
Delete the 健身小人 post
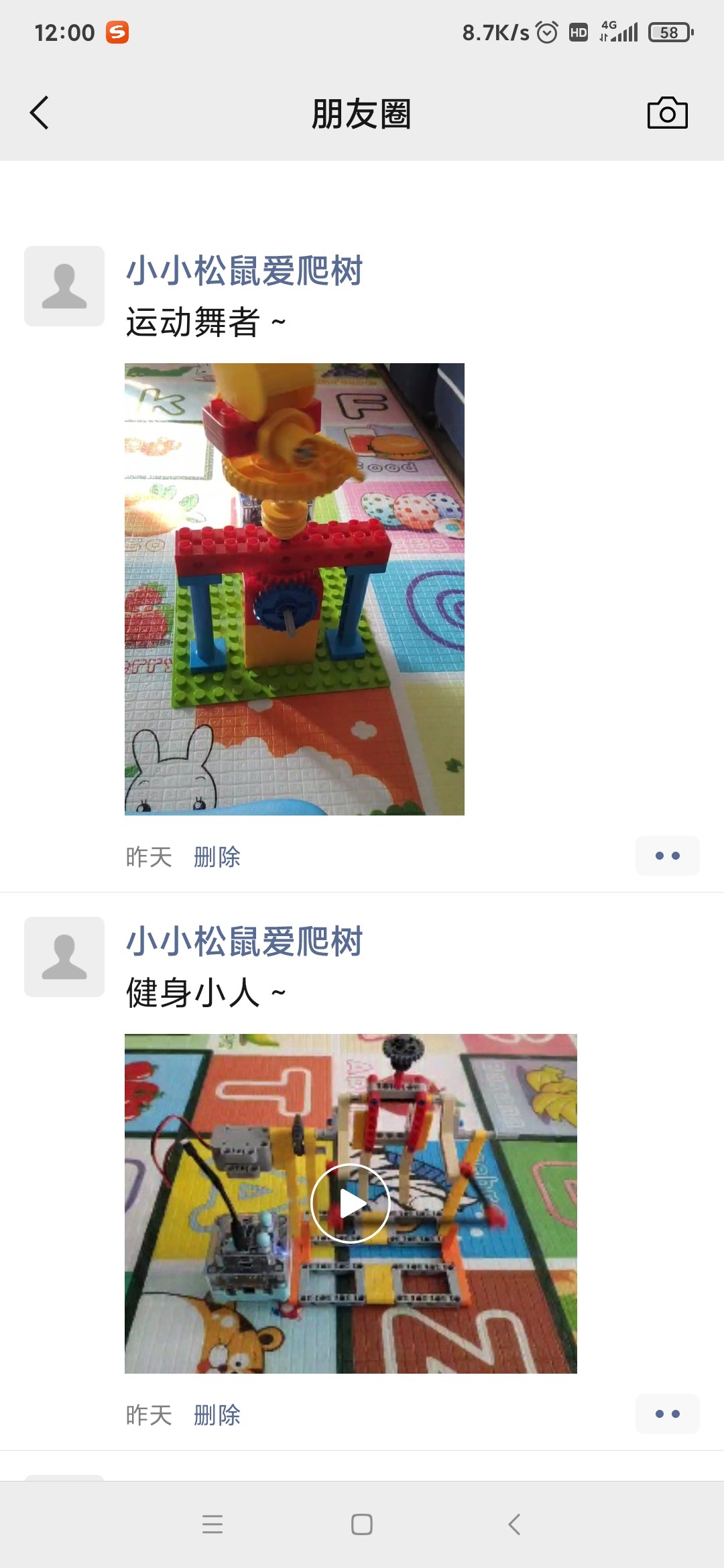click(217, 1415)
